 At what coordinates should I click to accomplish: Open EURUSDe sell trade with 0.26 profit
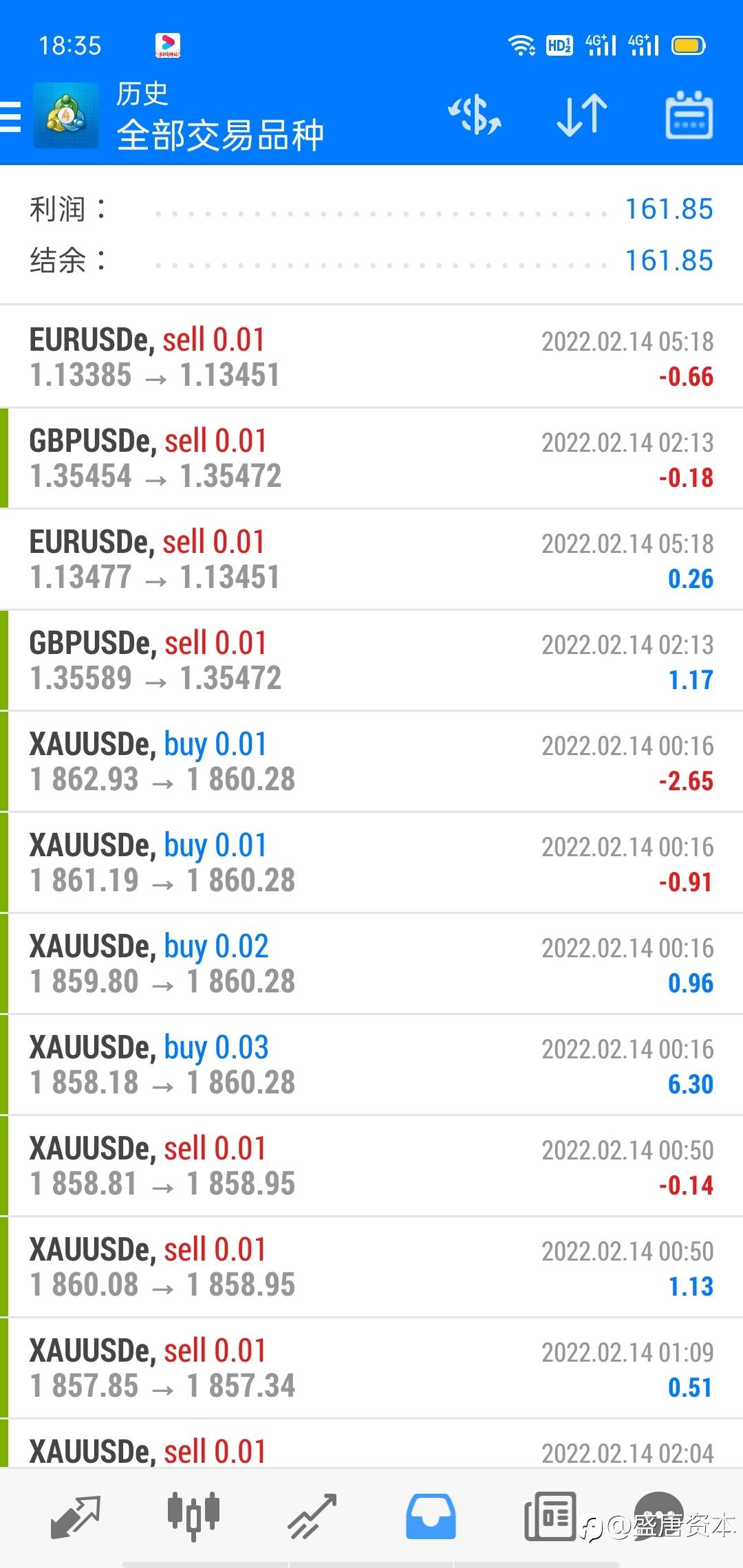tap(371, 559)
